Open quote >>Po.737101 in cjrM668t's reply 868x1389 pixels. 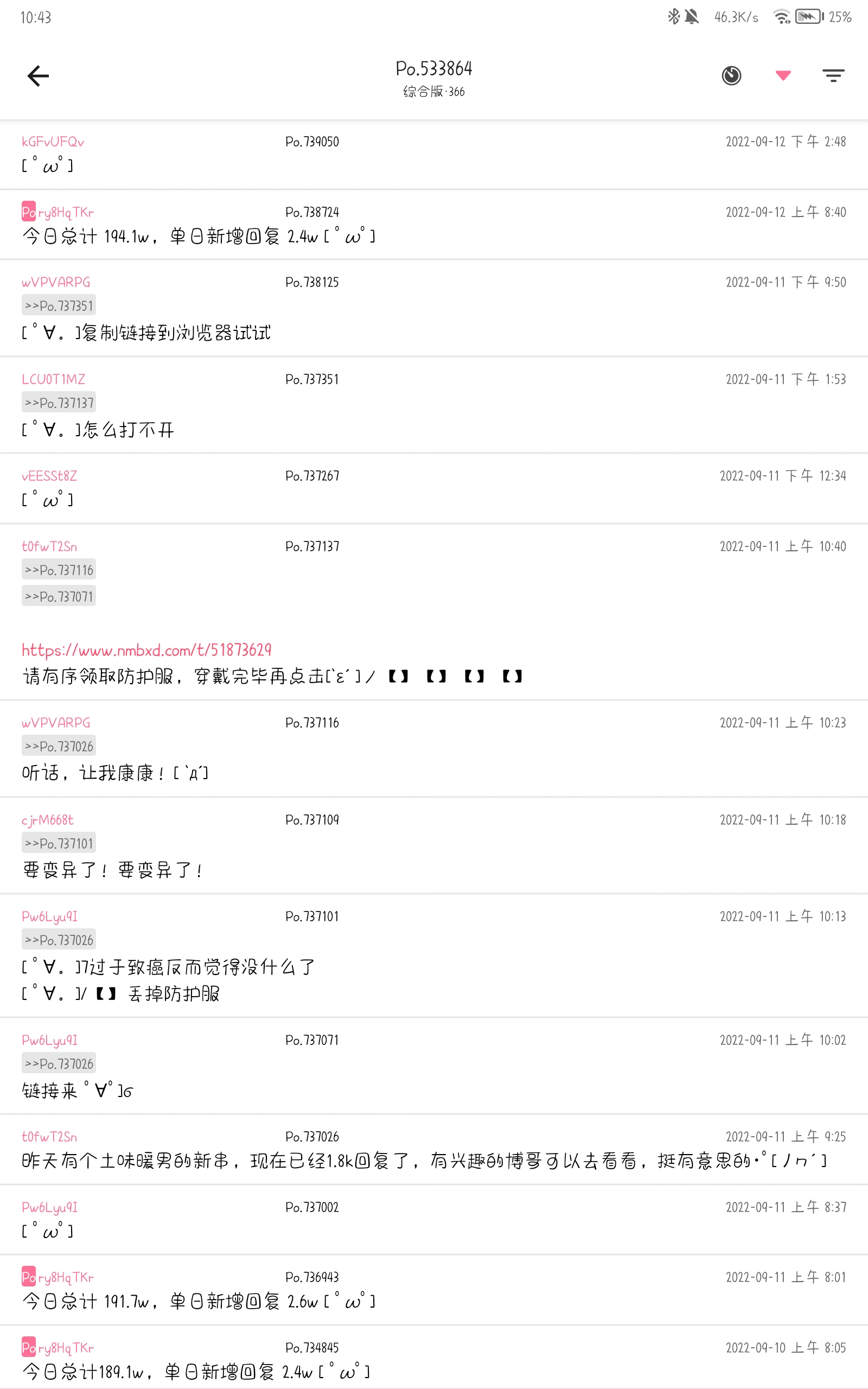[x=59, y=844]
